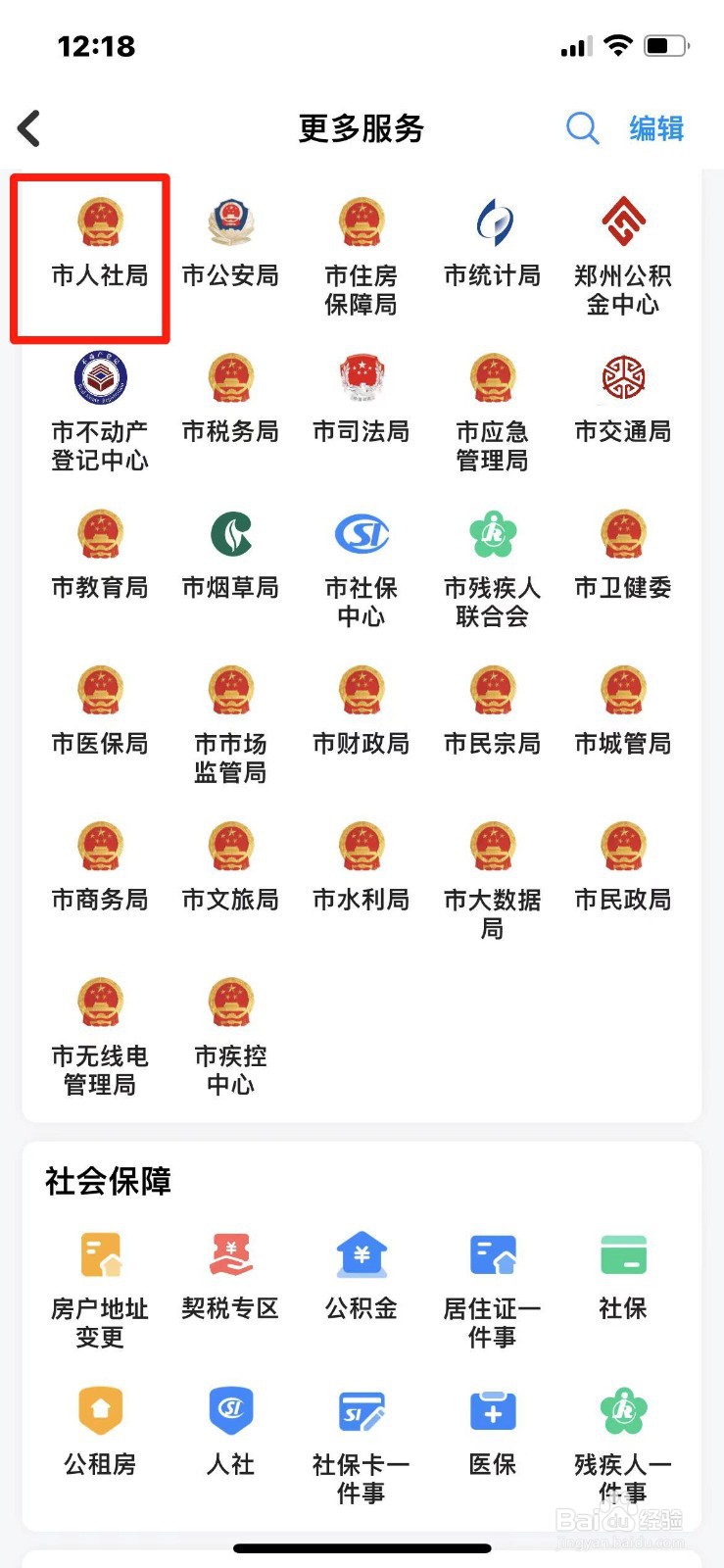Open 市疾控中心
The image size is (724, 1568).
click(x=230, y=1037)
